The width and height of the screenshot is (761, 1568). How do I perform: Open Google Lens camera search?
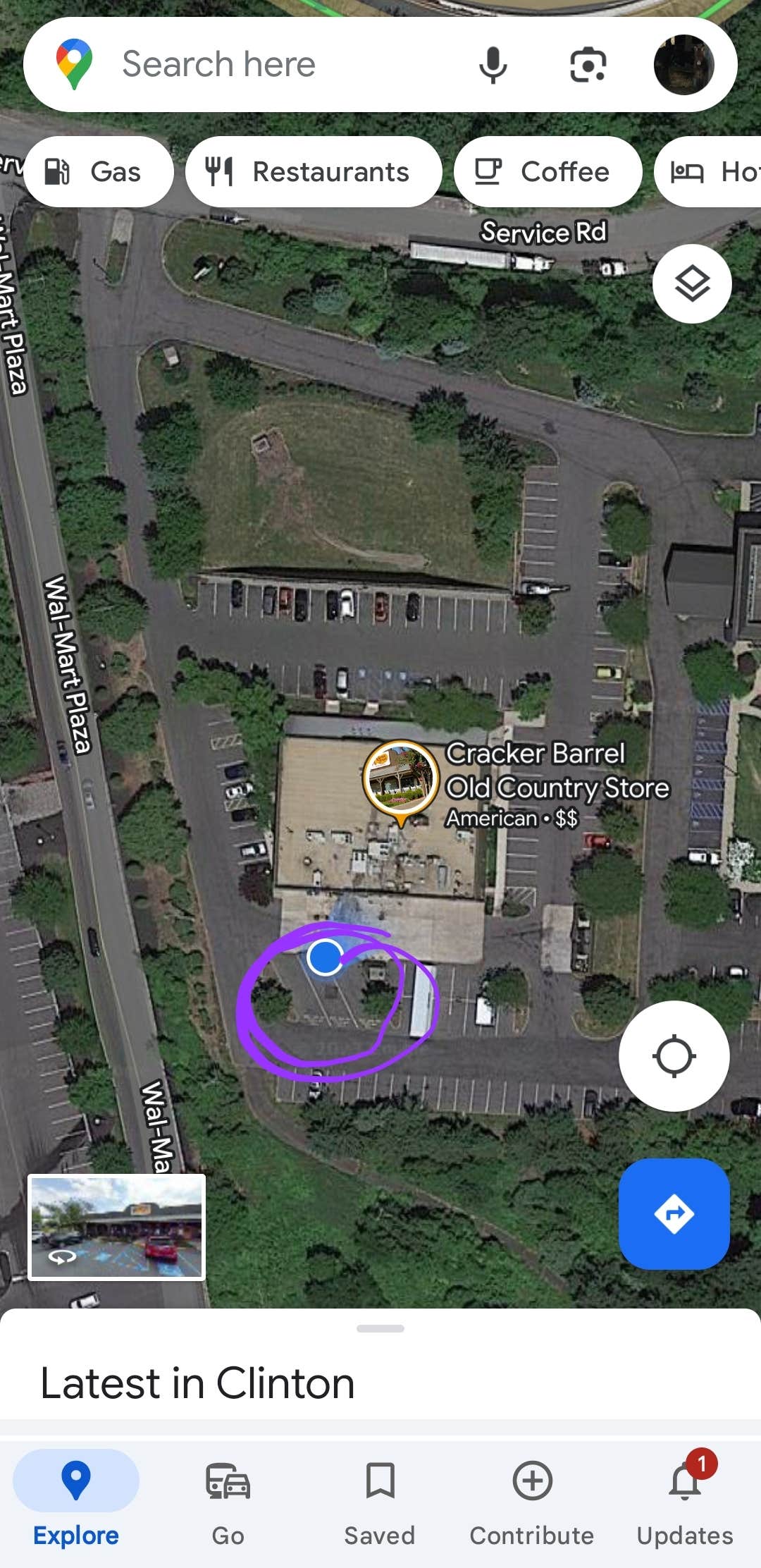[x=588, y=65]
